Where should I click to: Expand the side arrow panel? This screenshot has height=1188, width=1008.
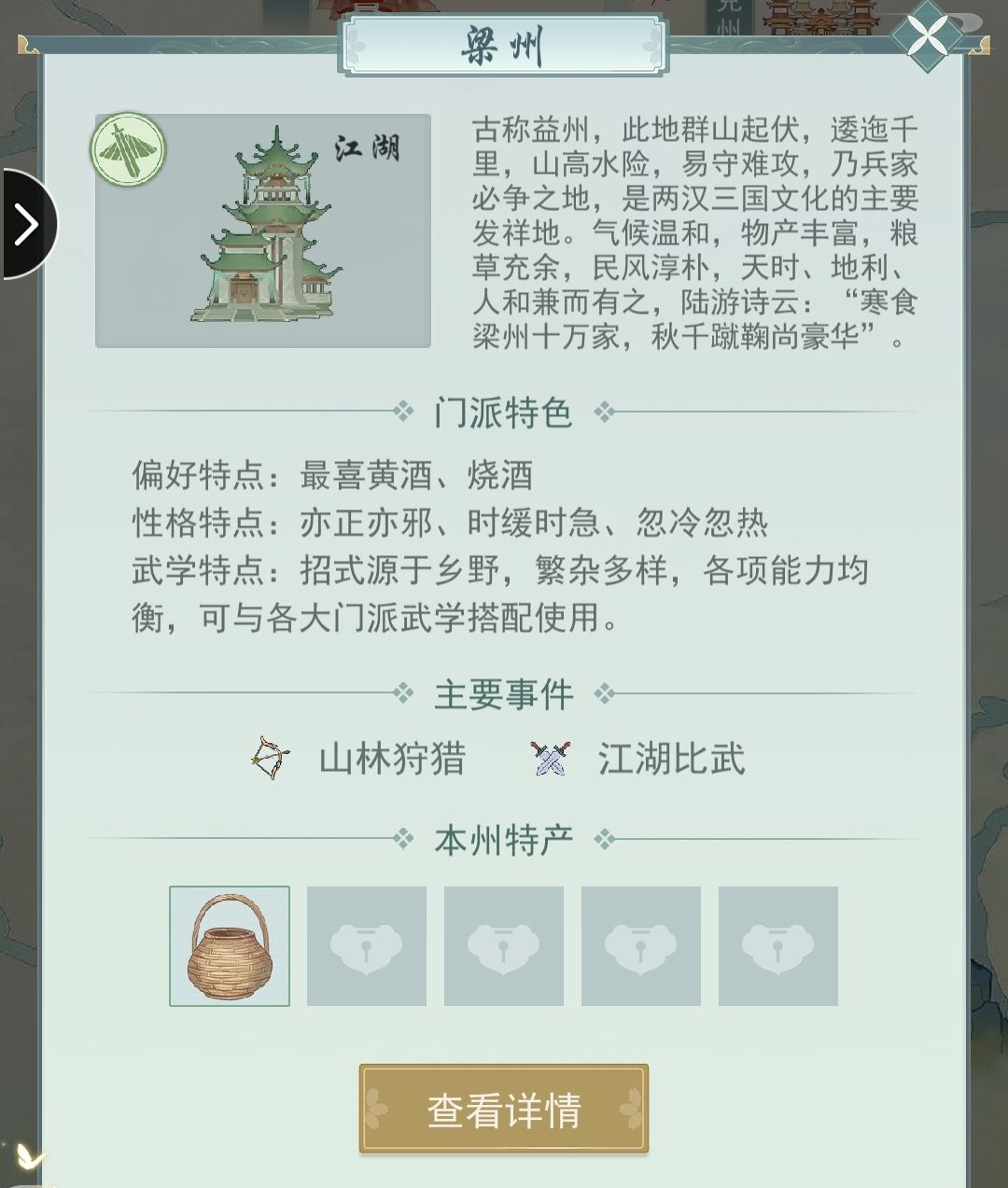click(28, 224)
